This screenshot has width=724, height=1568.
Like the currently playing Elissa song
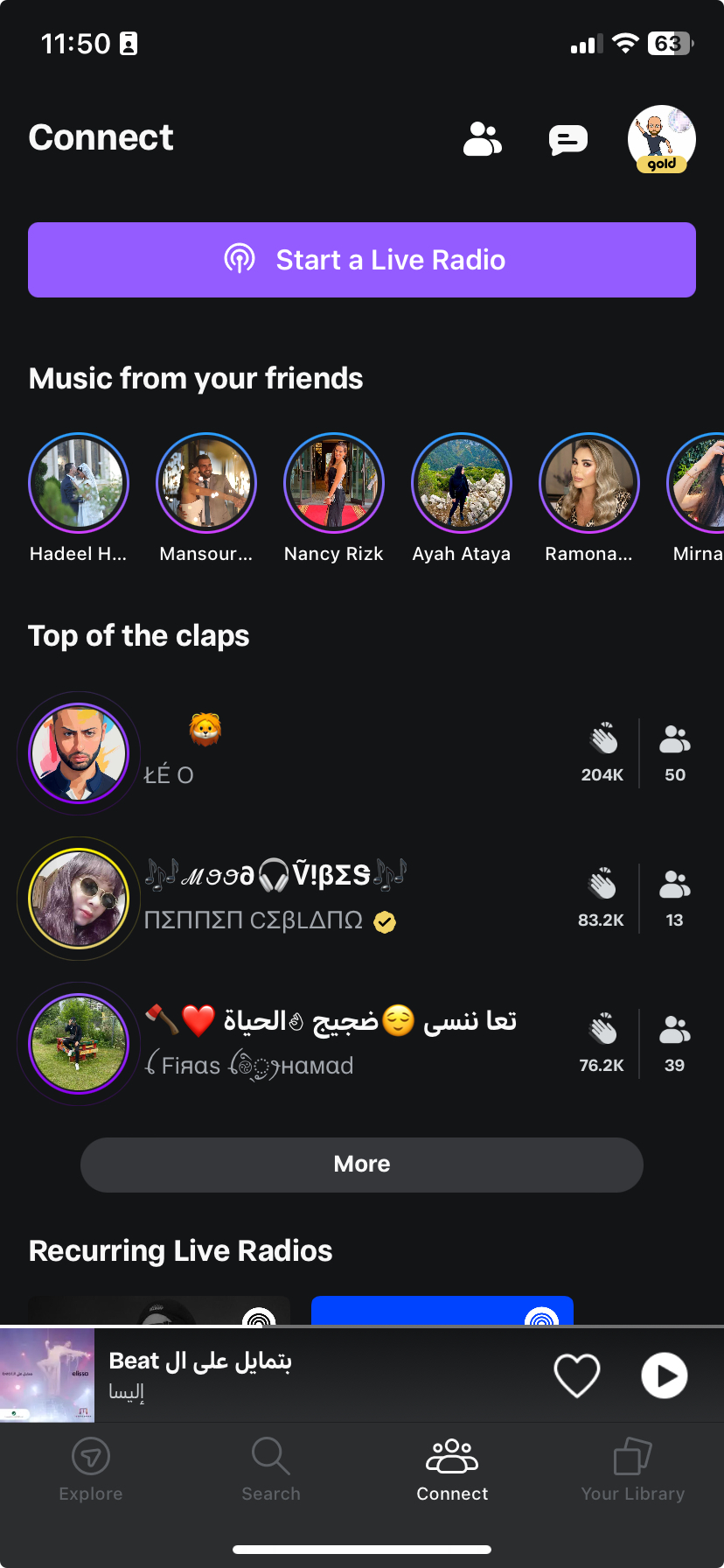[x=577, y=1375]
